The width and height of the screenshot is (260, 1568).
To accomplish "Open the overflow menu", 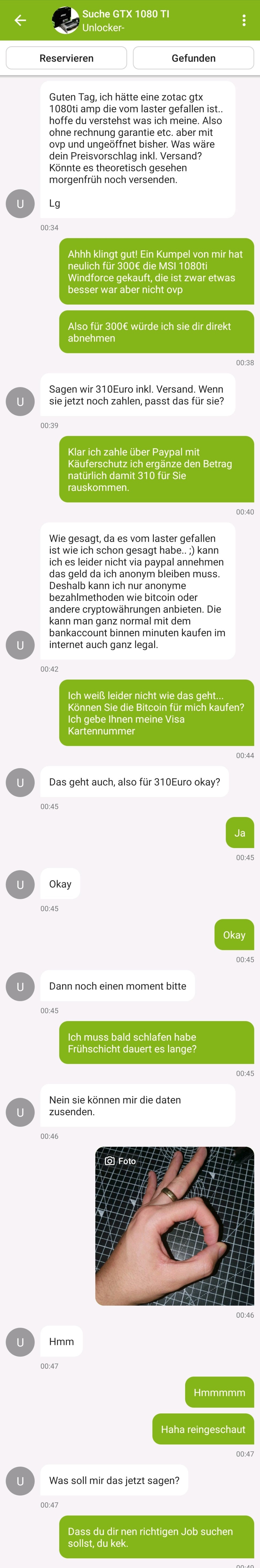I will pos(244,21).
